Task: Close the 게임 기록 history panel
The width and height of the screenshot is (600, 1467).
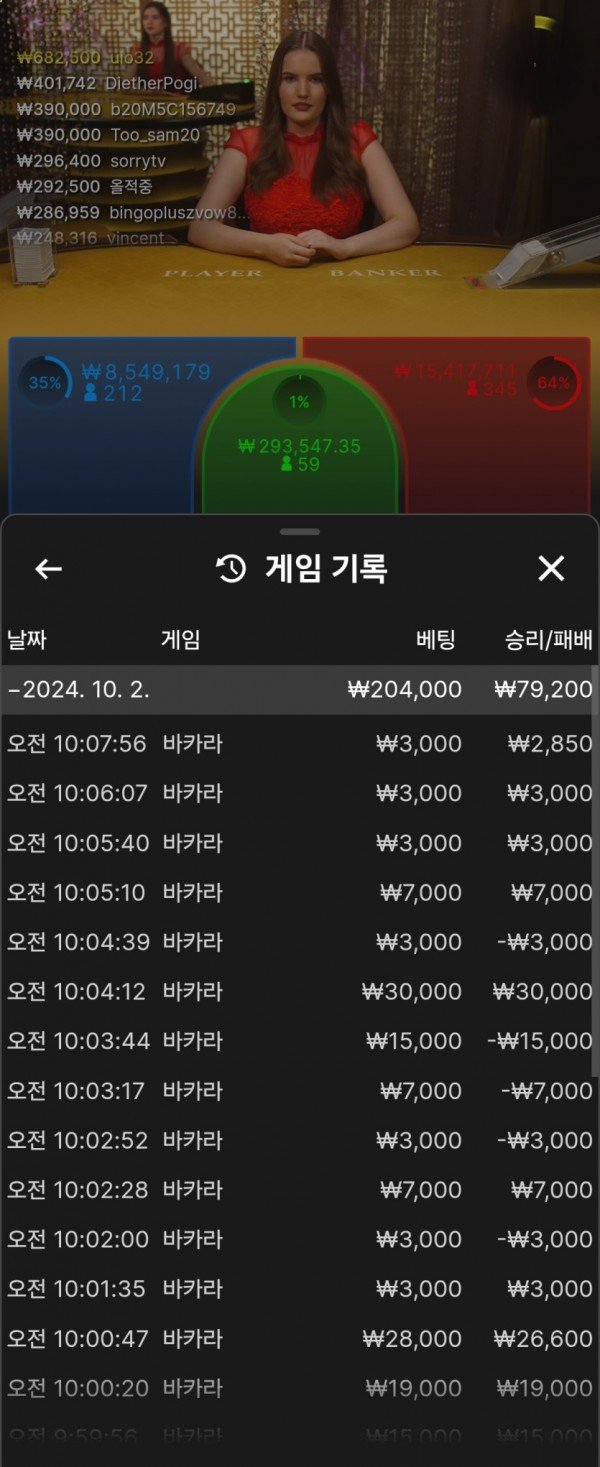Action: [551, 569]
